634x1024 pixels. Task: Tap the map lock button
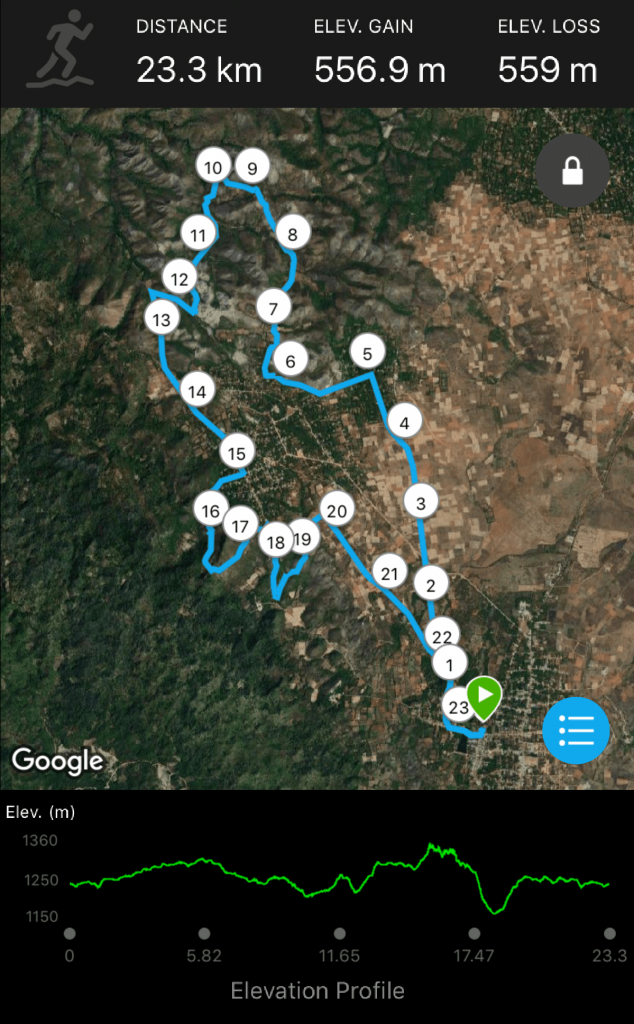tap(572, 171)
